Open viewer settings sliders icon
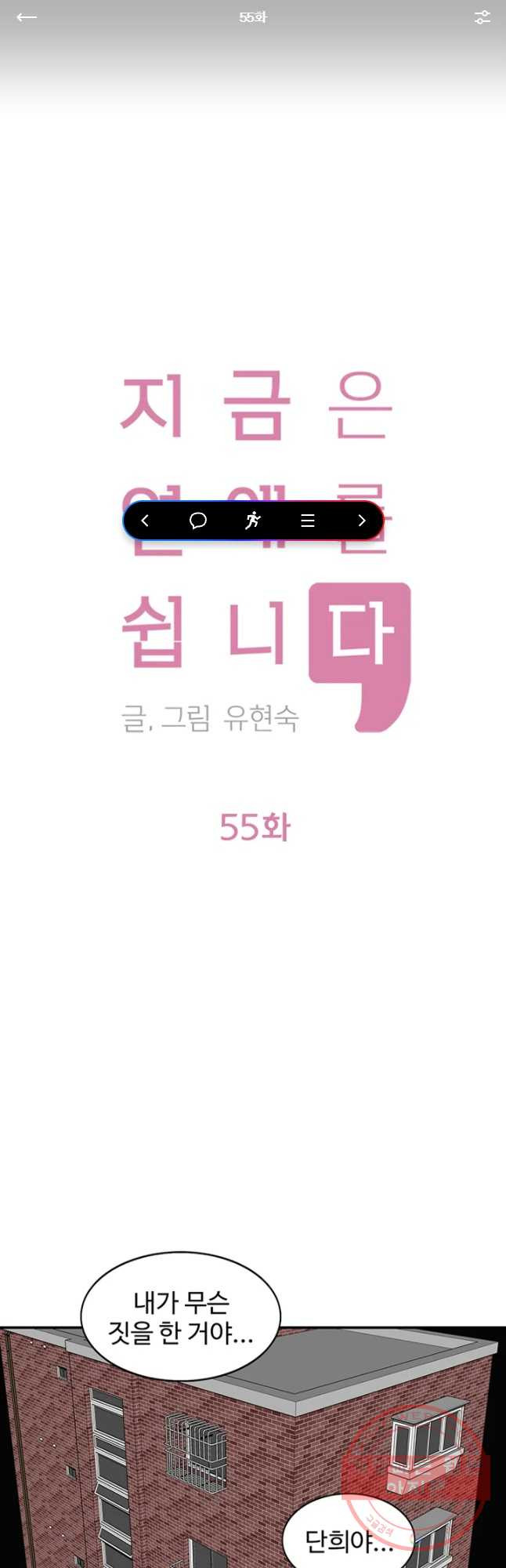 click(482, 17)
